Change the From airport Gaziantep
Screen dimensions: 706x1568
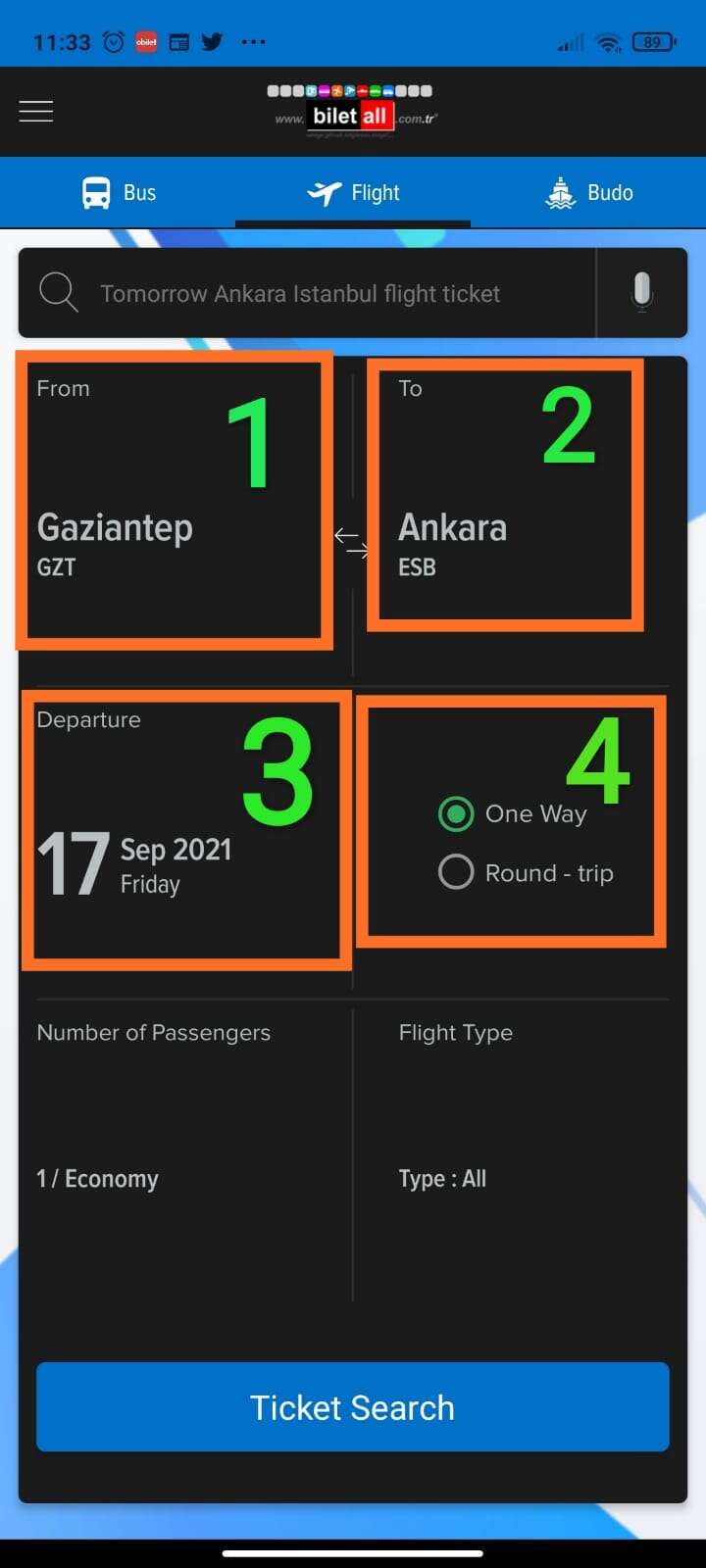click(175, 500)
